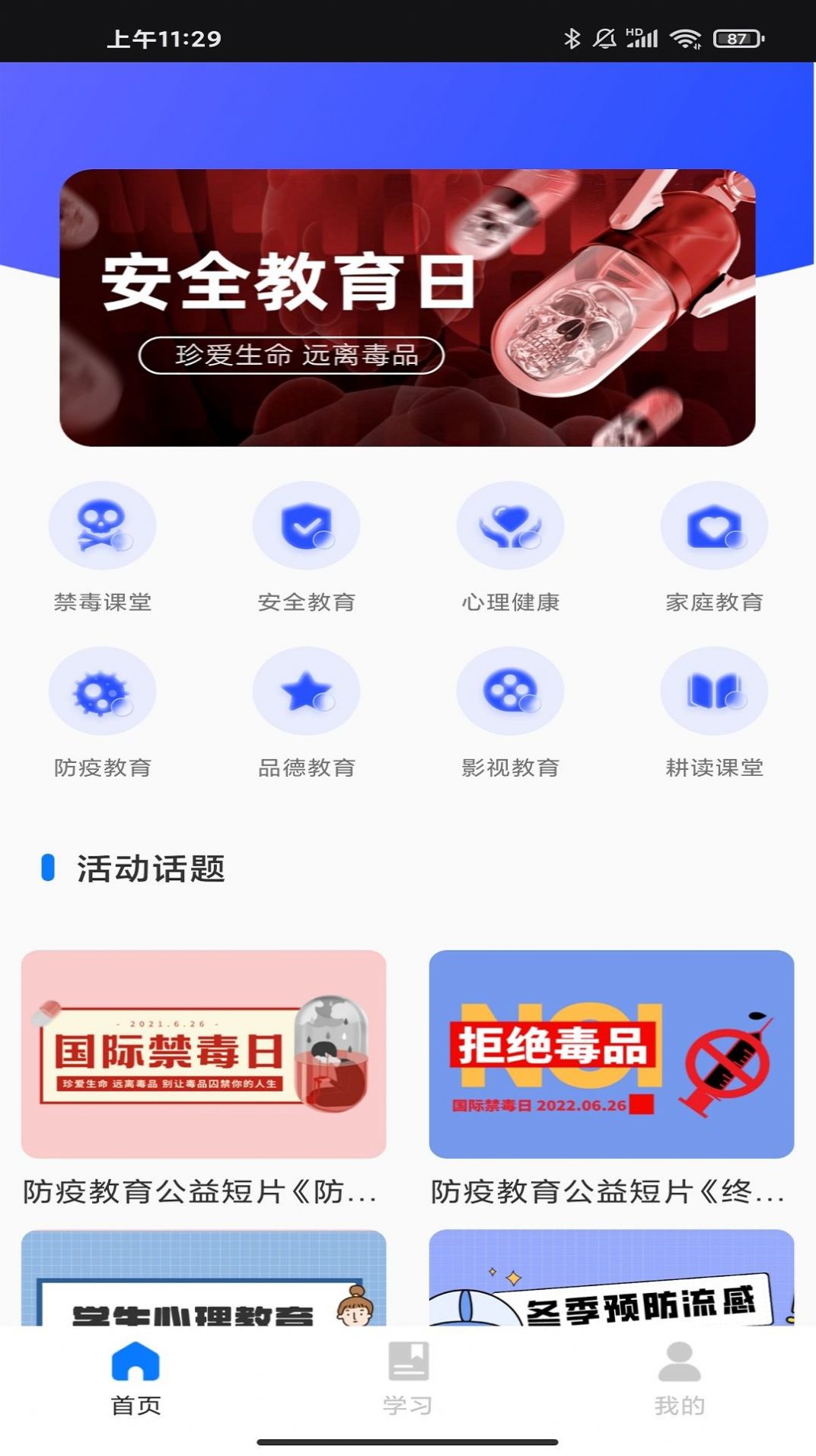Switch to the 首页 tab
816x1456 pixels.
[135, 1378]
